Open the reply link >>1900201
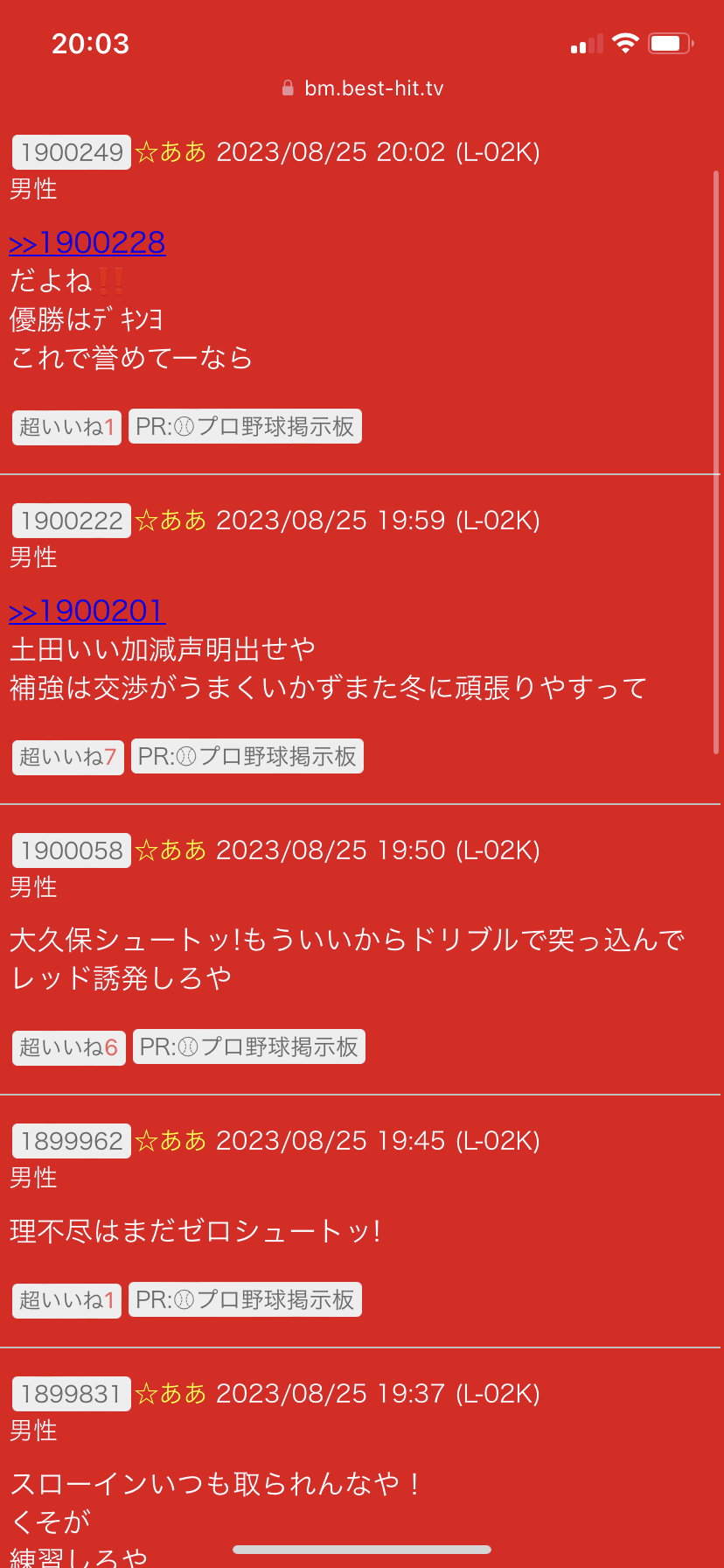 coord(87,611)
